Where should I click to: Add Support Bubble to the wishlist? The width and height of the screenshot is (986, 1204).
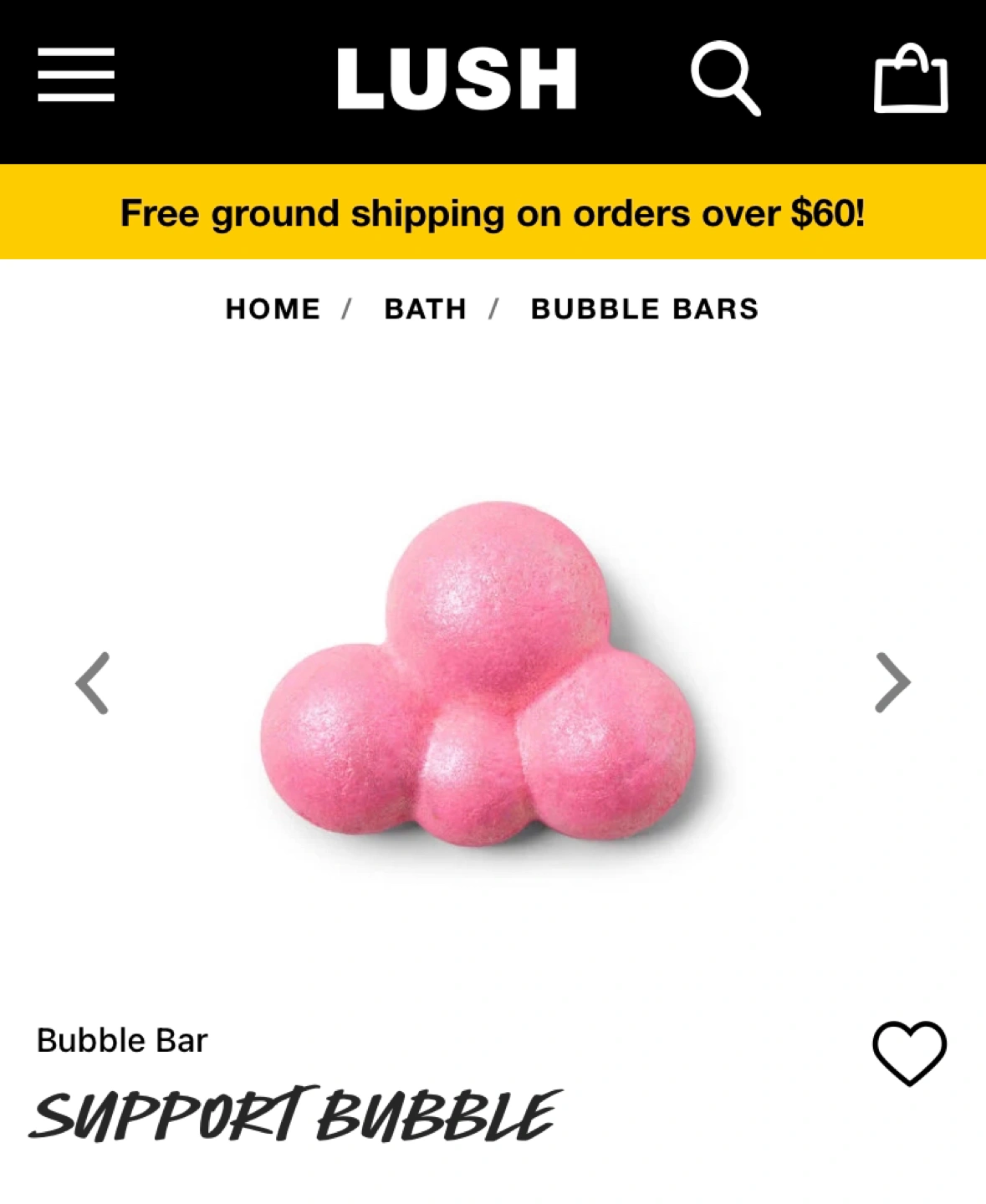(x=909, y=1053)
